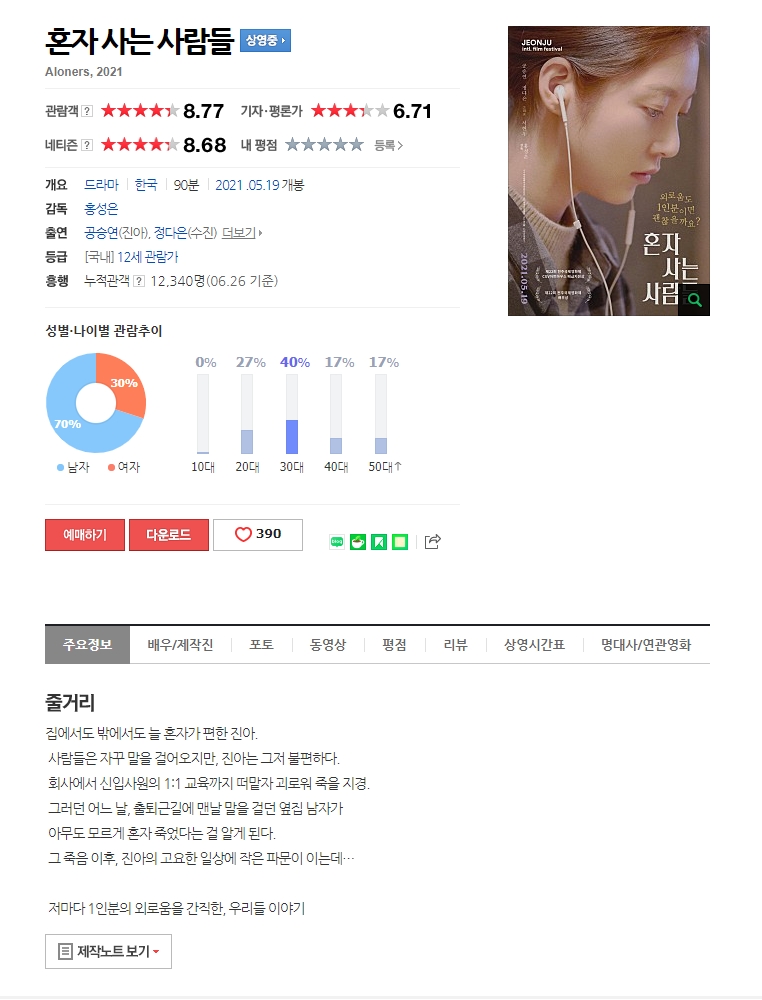Switch to the 포토 tab
Viewport: 762px width, 1000px height.
pyautogui.click(x=262, y=645)
